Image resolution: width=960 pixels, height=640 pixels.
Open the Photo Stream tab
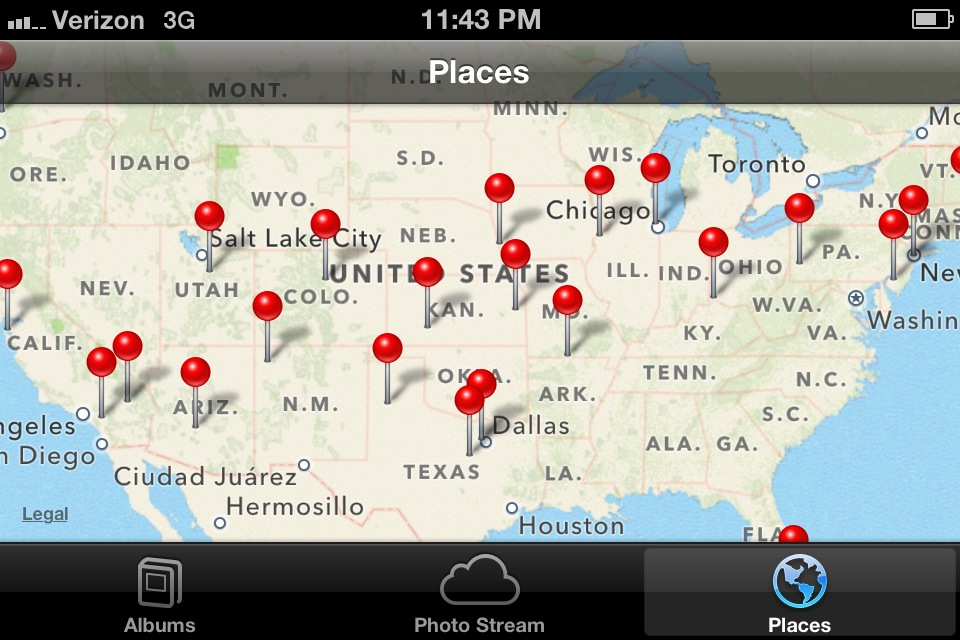tap(480, 595)
